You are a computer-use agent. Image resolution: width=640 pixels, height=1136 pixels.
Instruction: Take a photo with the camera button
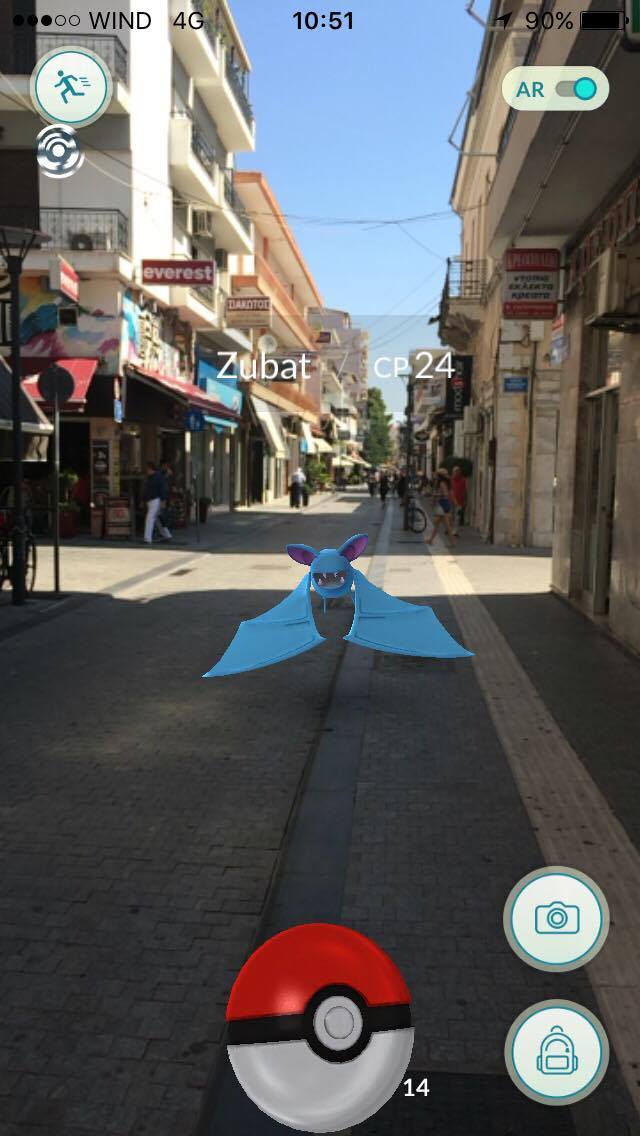[556, 917]
